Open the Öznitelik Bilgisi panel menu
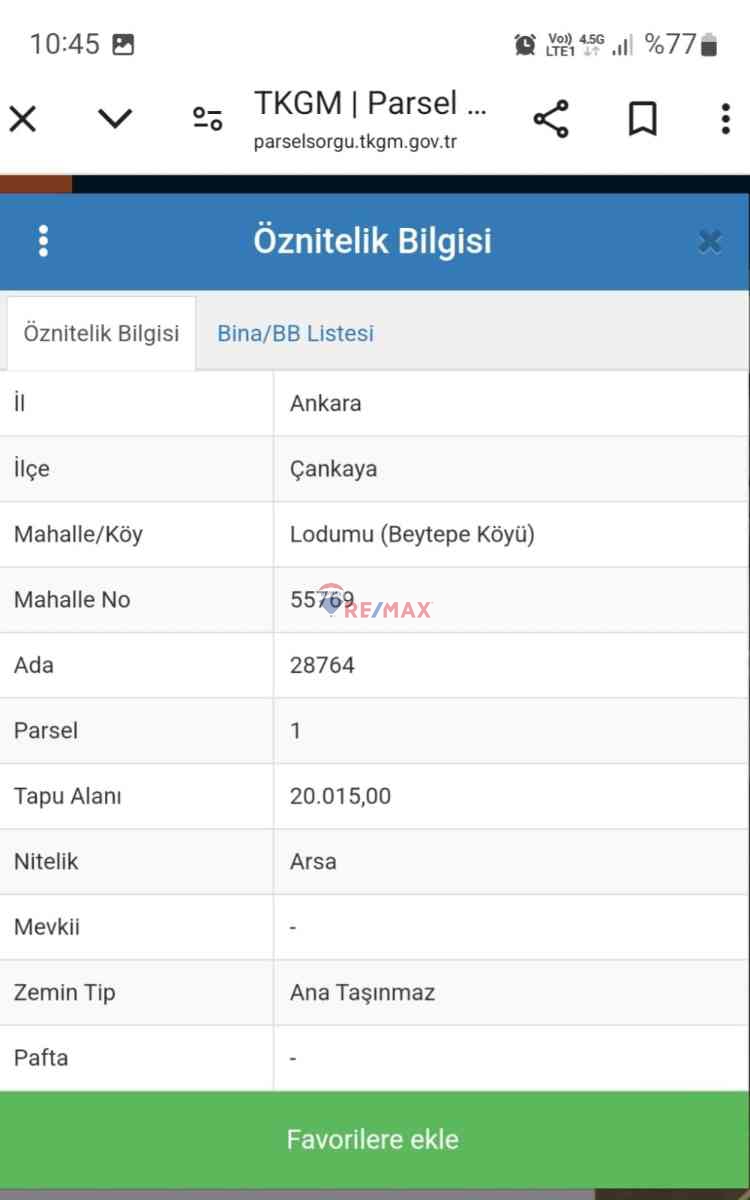 pyautogui.click(x=43, y=241)
